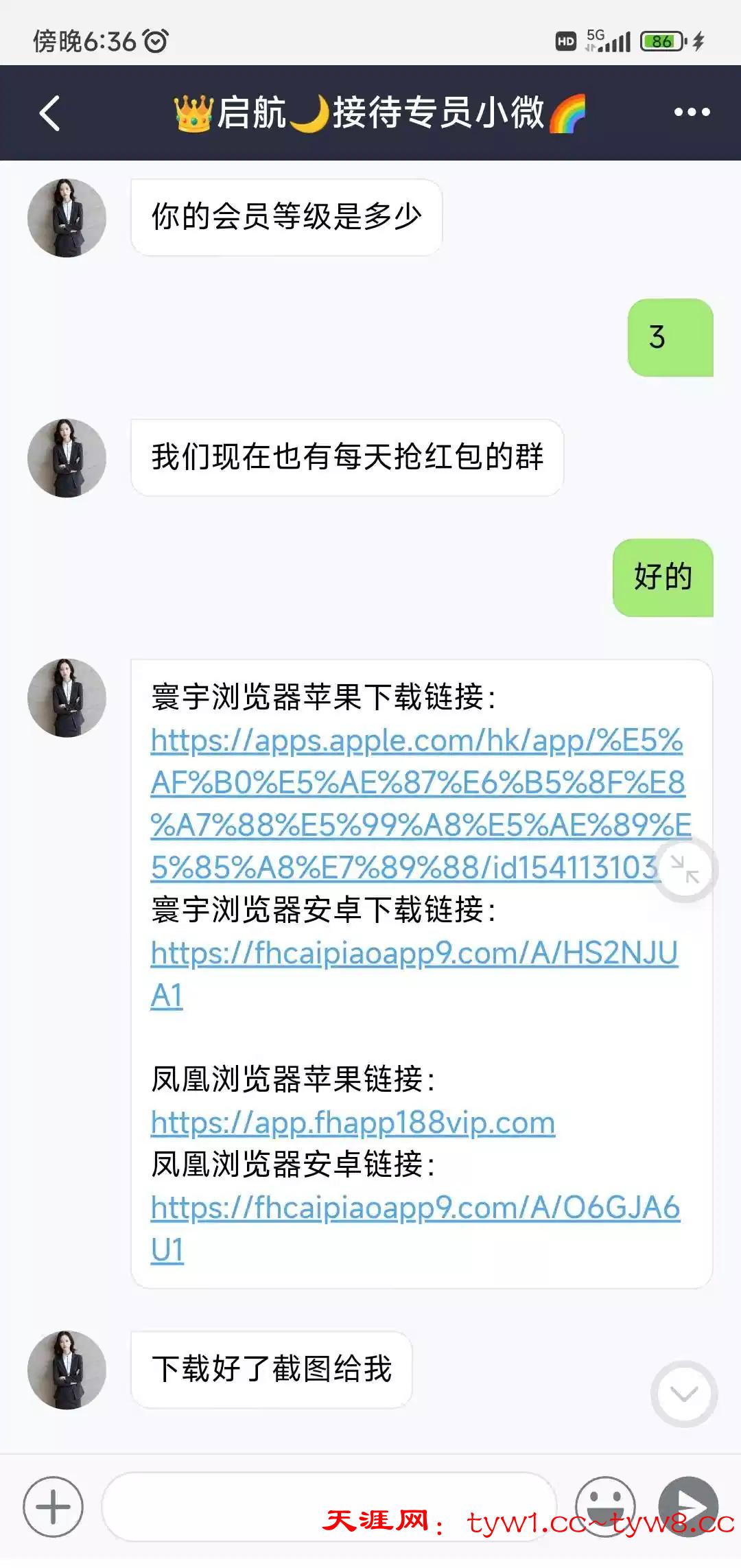Viewport: 741px width, 1568px height.
Task: Open the three-dot overflow menu
Action: (x=691, y=113)
